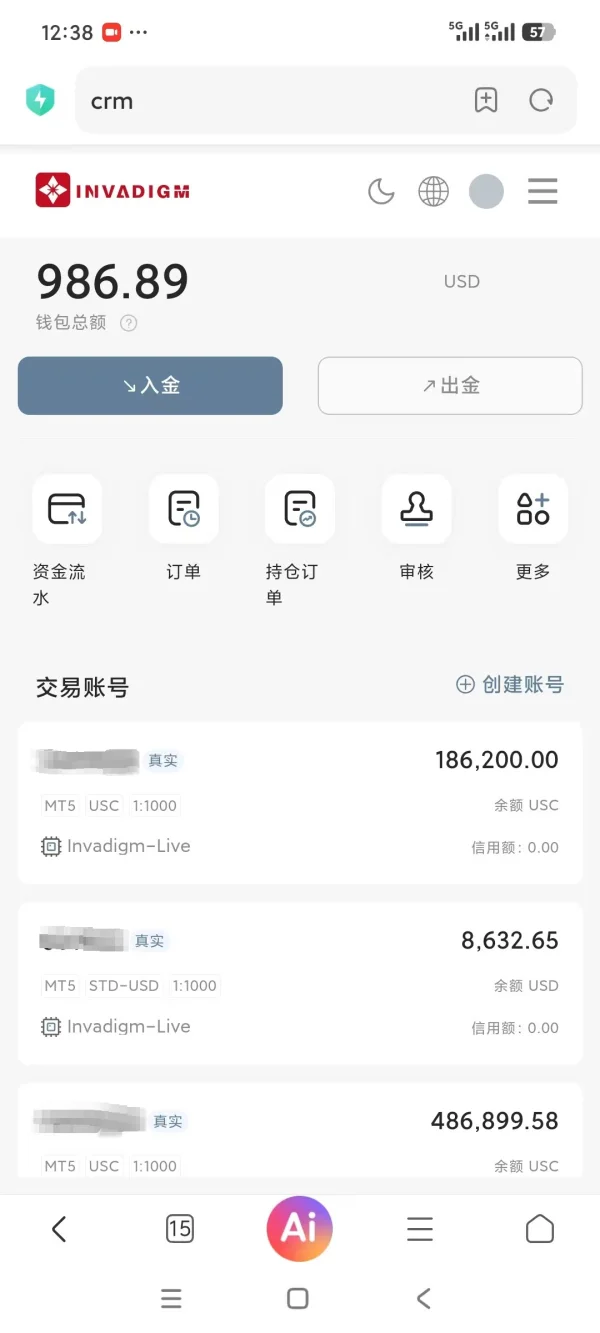Toggle dark mode with the moon icon
Image resolution: width=600 pixels, height=1333 pixels.
(381, 191)
